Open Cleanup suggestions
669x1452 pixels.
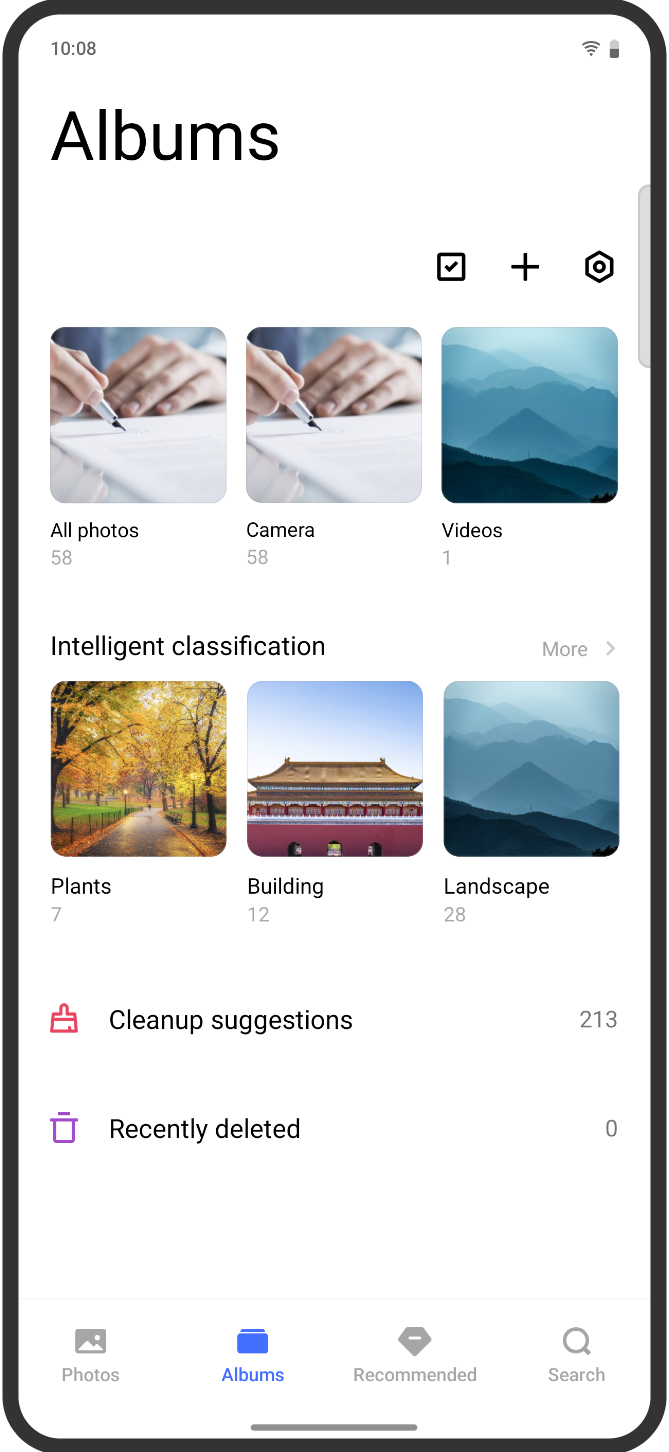[x=333, y=1020]
